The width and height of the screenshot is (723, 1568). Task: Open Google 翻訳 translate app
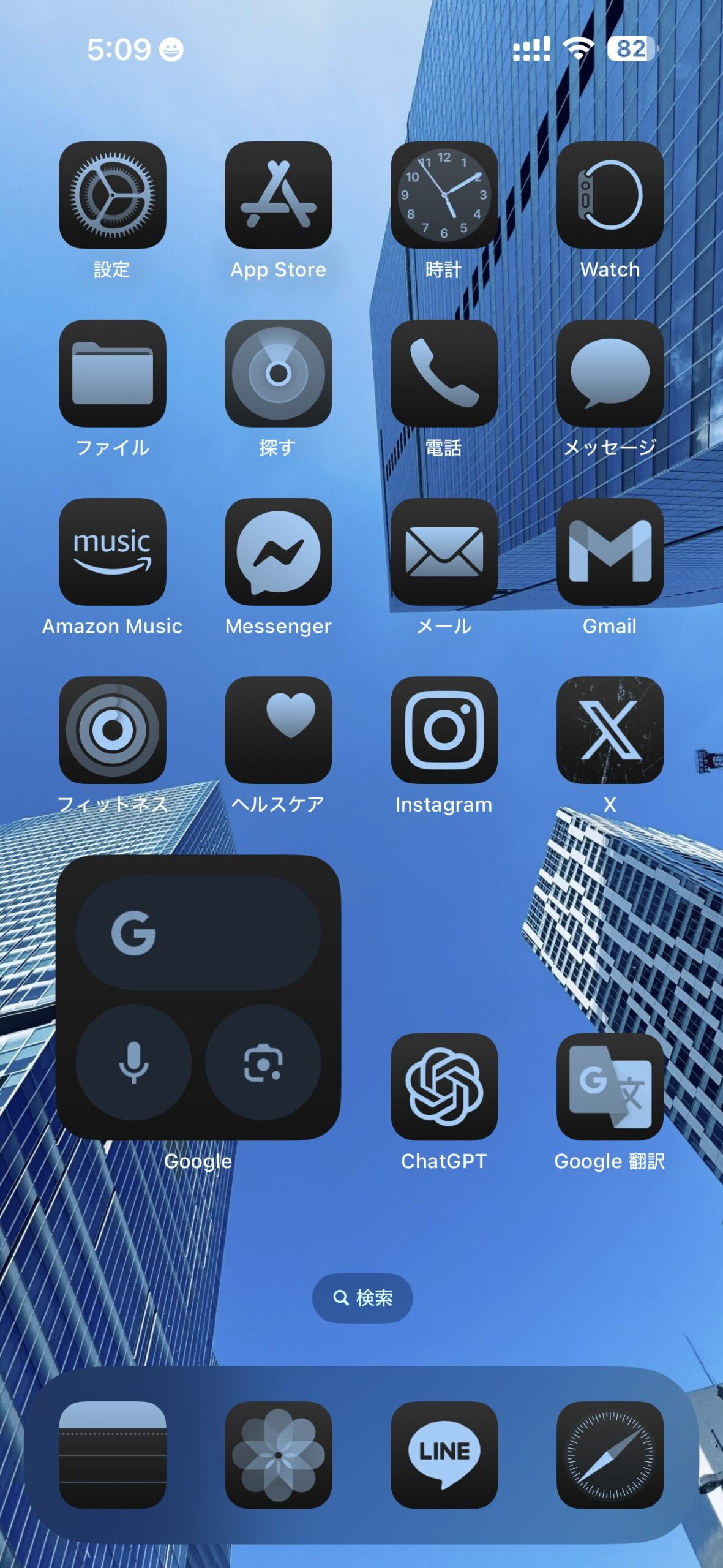(610, 1087)
